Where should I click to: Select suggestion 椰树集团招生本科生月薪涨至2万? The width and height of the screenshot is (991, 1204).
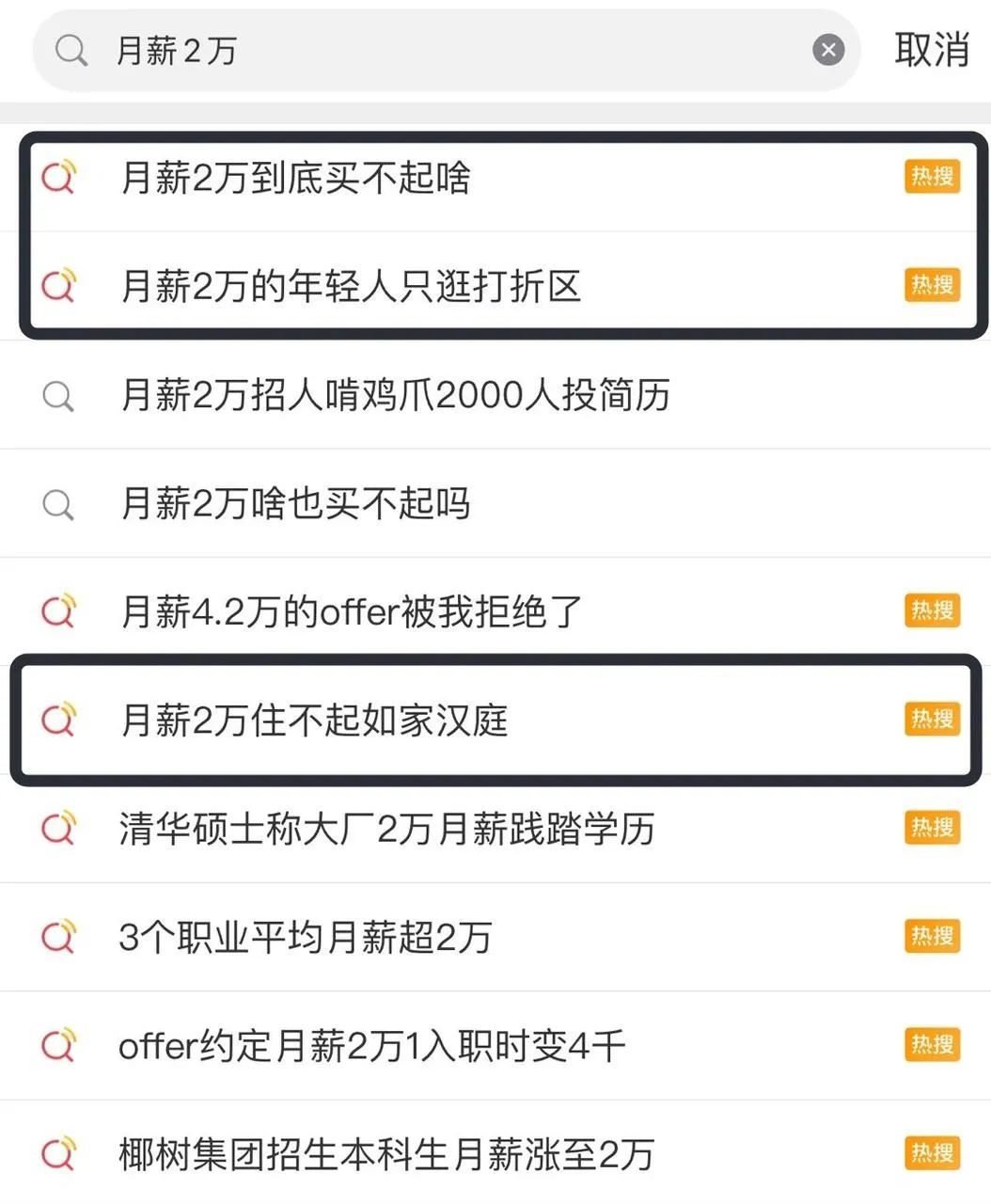click(x=386, y=1154)
